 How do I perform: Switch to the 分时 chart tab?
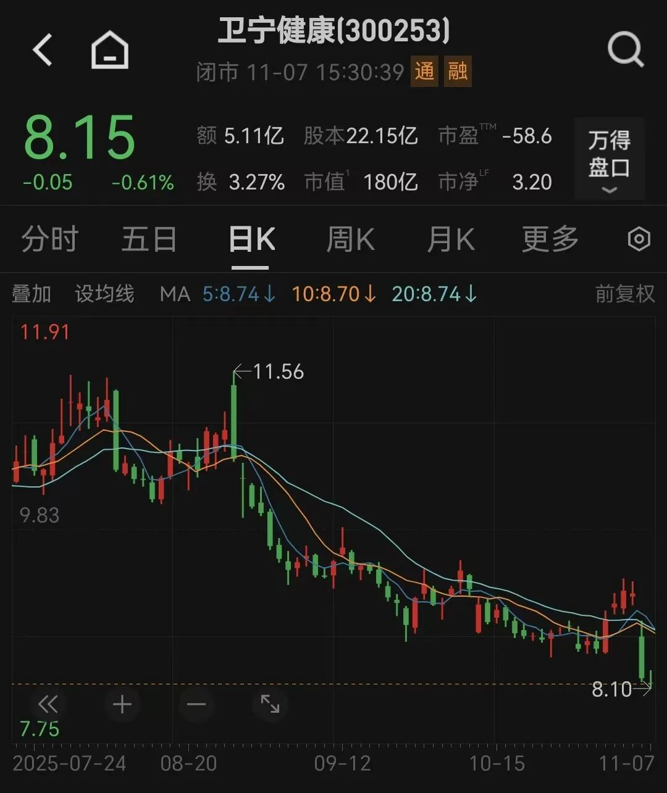click(x=49, y=239)
